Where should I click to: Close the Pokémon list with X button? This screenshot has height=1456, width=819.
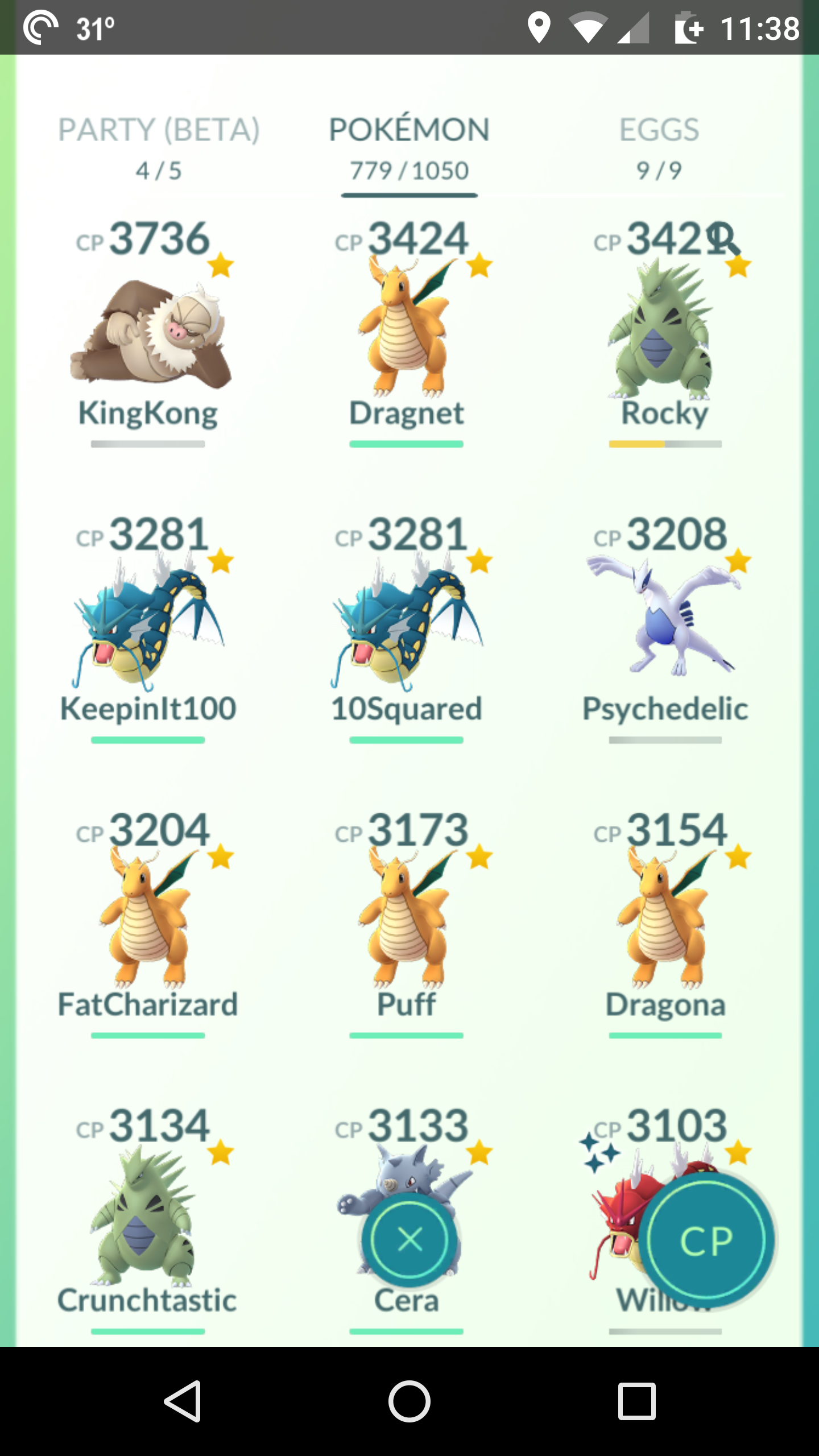point(409,1240)
